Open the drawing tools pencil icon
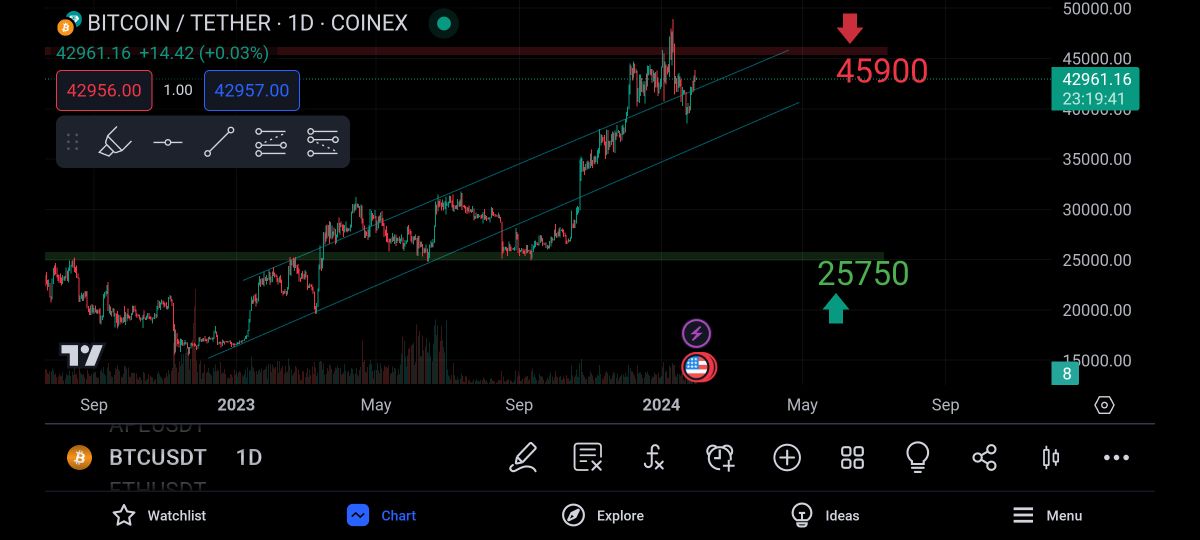This screenshot has width=1200, height=540. point(523,457)
